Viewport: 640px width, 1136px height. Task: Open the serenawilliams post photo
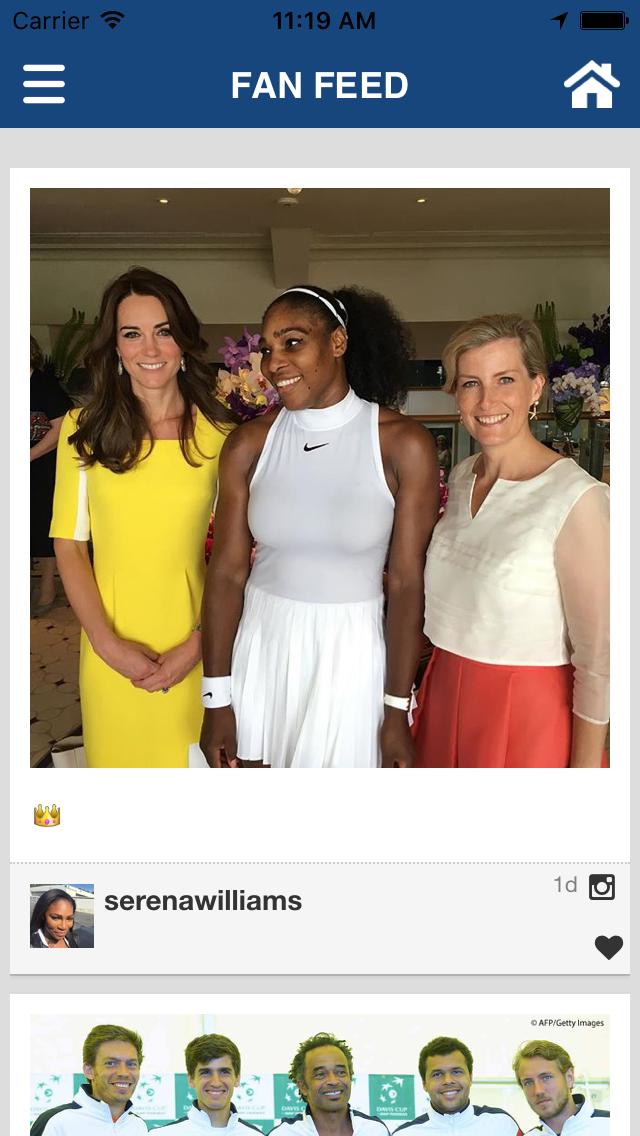(x=320, y=478)
